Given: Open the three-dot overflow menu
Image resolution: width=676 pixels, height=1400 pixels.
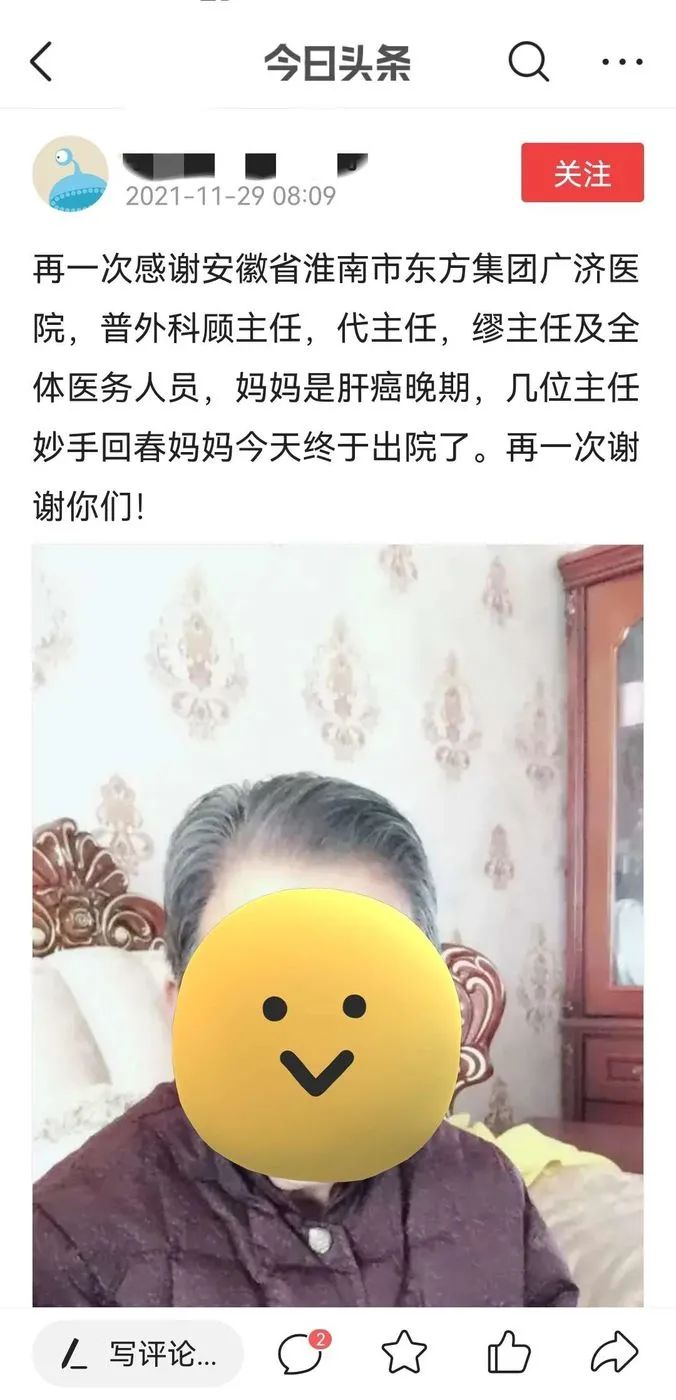Looking at the screenshot, I should tap(621, 62).
